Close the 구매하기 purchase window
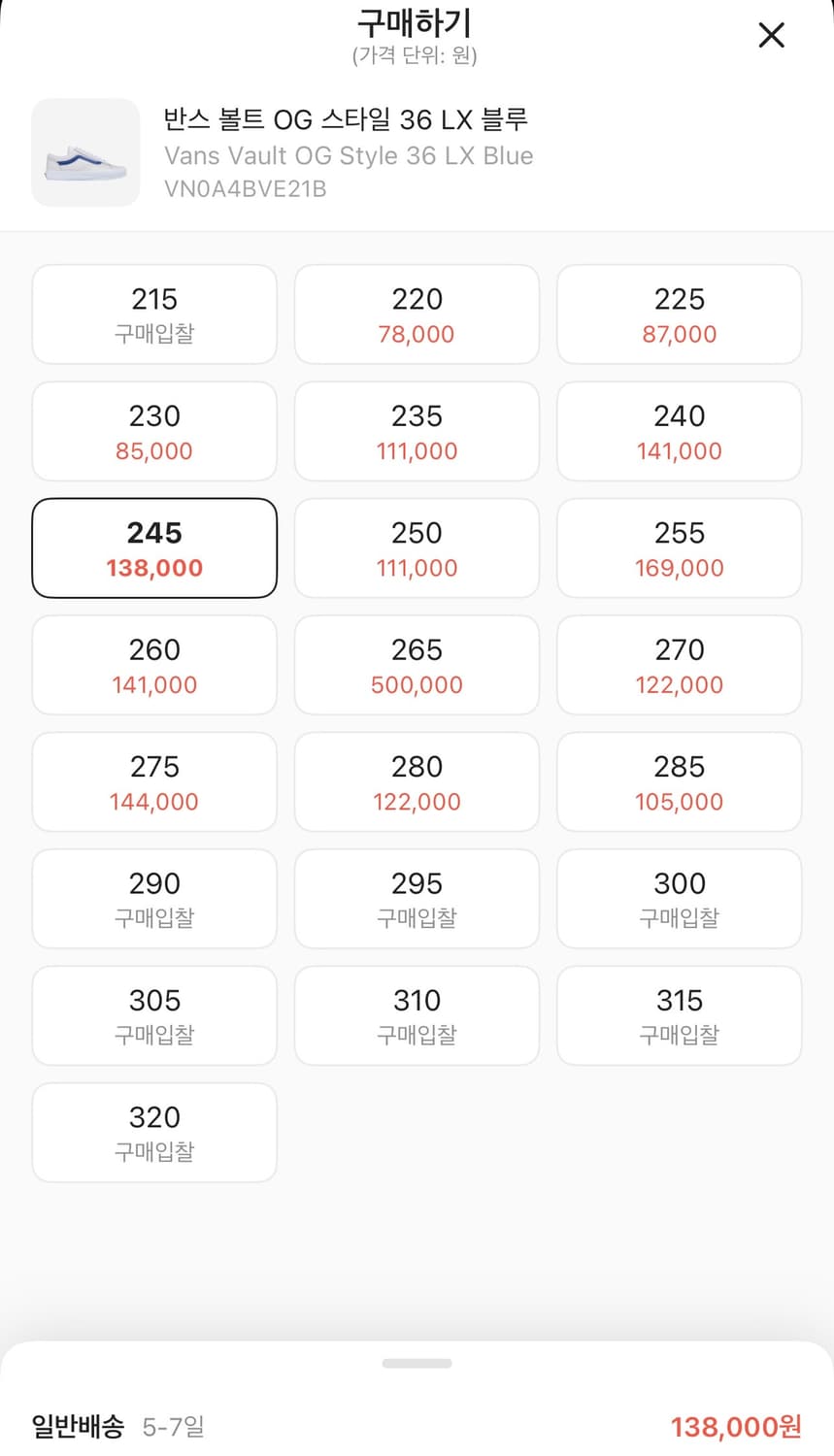This screenshot has height=1456, width=834. (x=771, y=35)
